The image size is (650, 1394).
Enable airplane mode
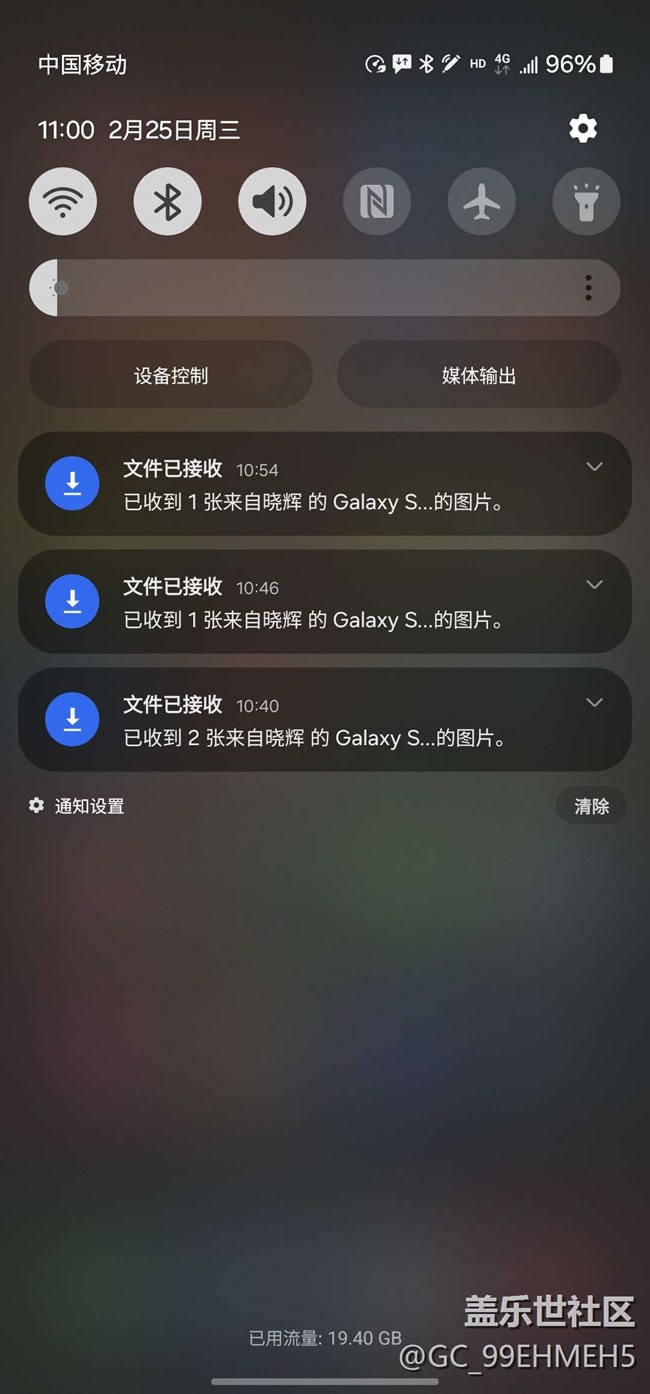[x=482, y=201]
